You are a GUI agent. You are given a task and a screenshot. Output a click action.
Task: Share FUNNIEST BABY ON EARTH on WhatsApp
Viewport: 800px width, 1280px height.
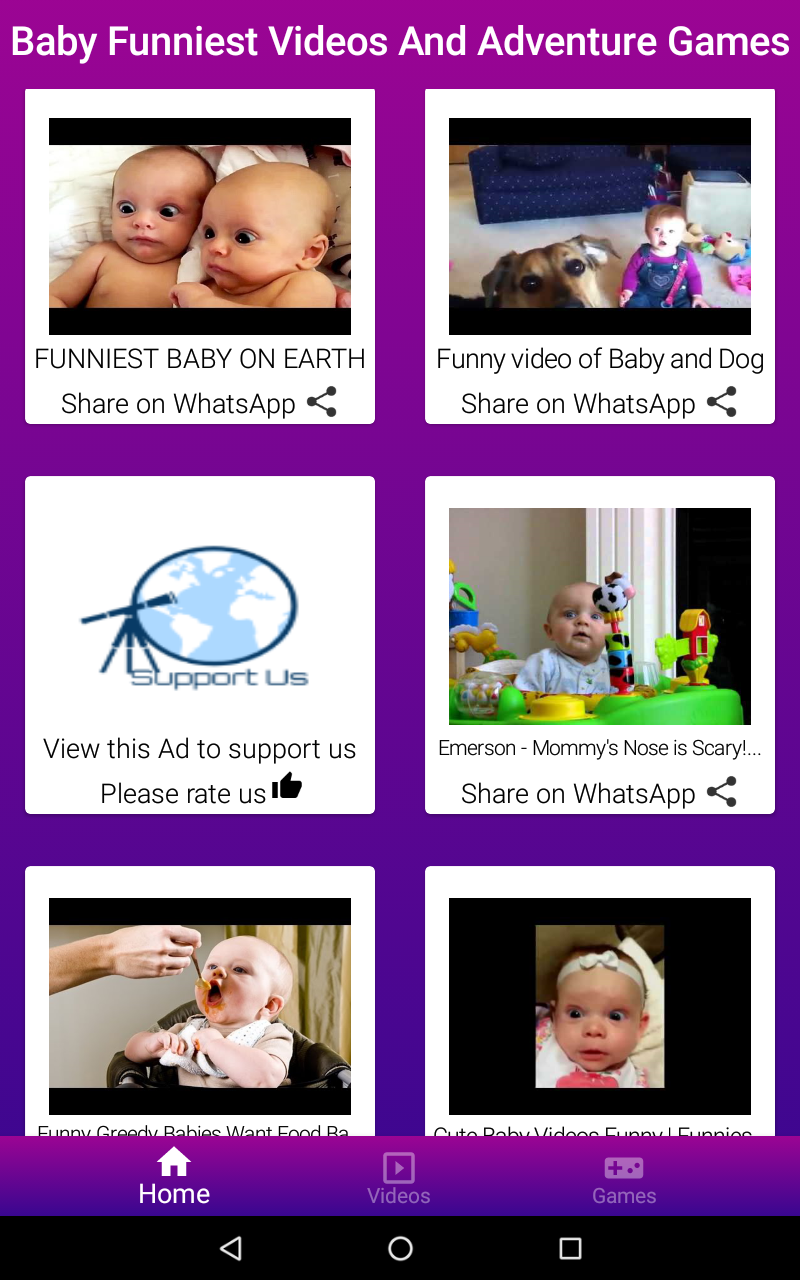coord(199,403)
